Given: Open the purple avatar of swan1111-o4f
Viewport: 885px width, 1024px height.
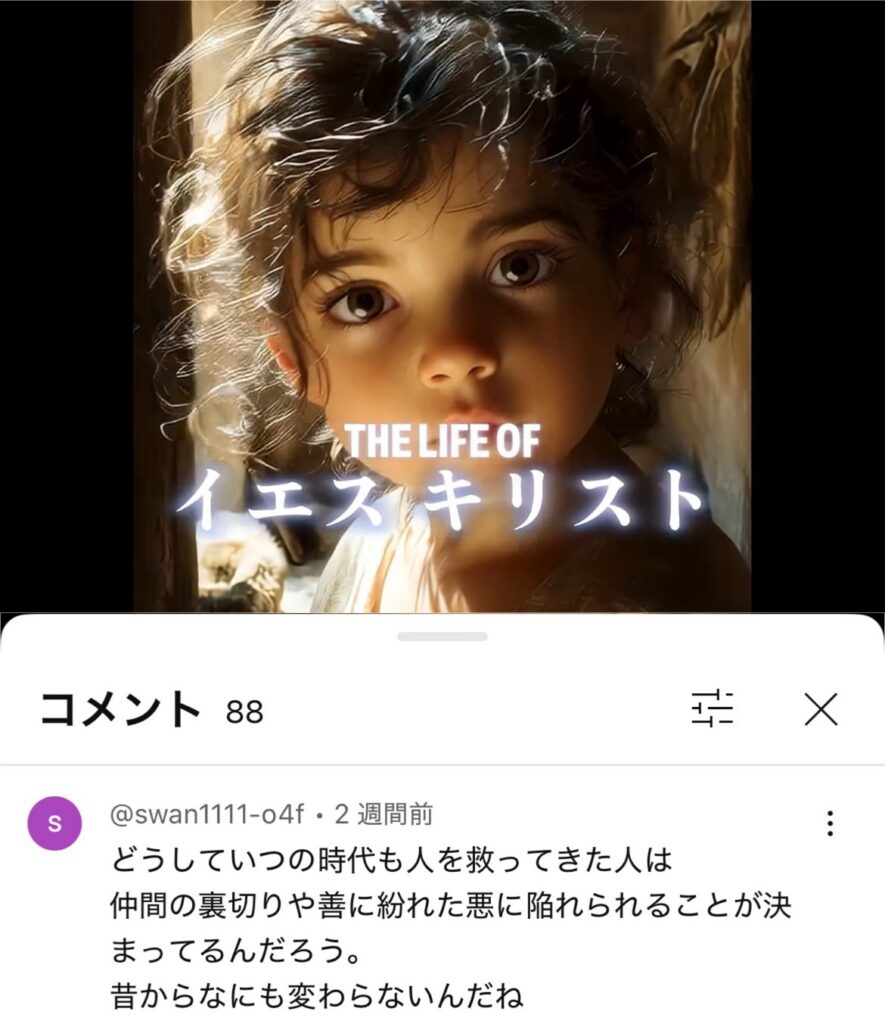Looking at the screenshot, I should pyautogui.click(x=54, y=824).
